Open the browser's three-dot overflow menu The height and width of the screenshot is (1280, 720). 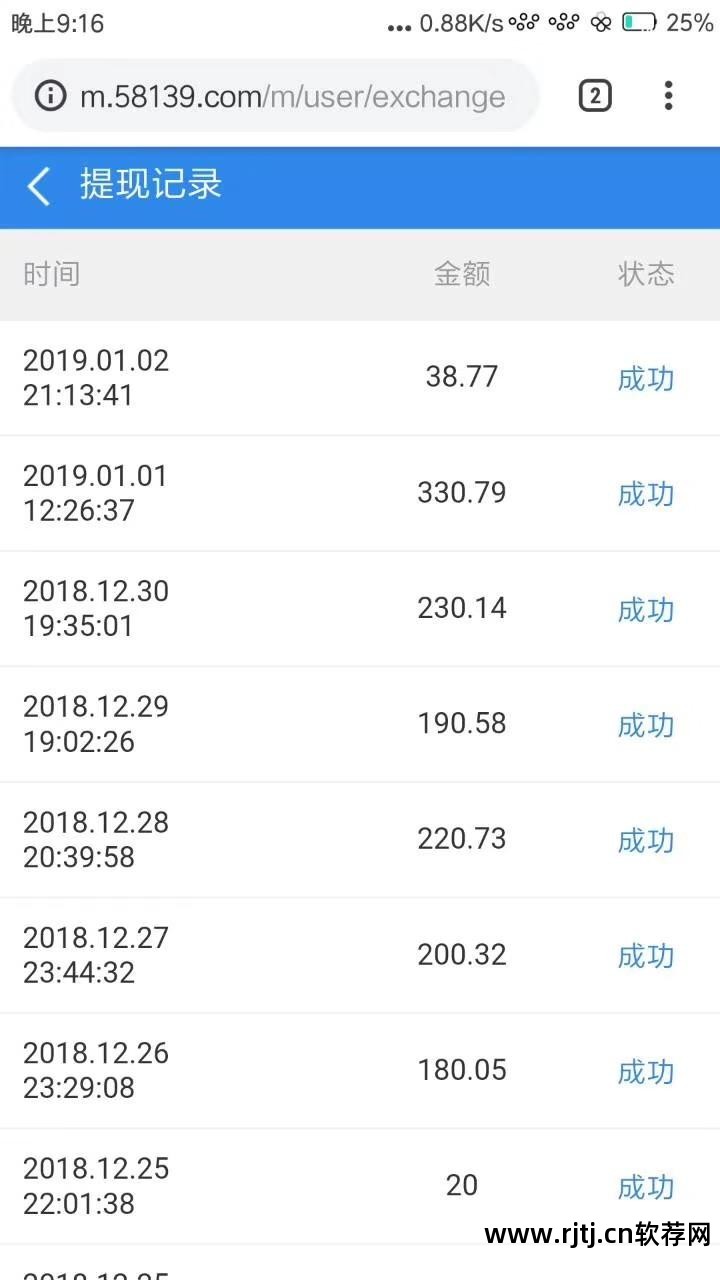(668, 96)
